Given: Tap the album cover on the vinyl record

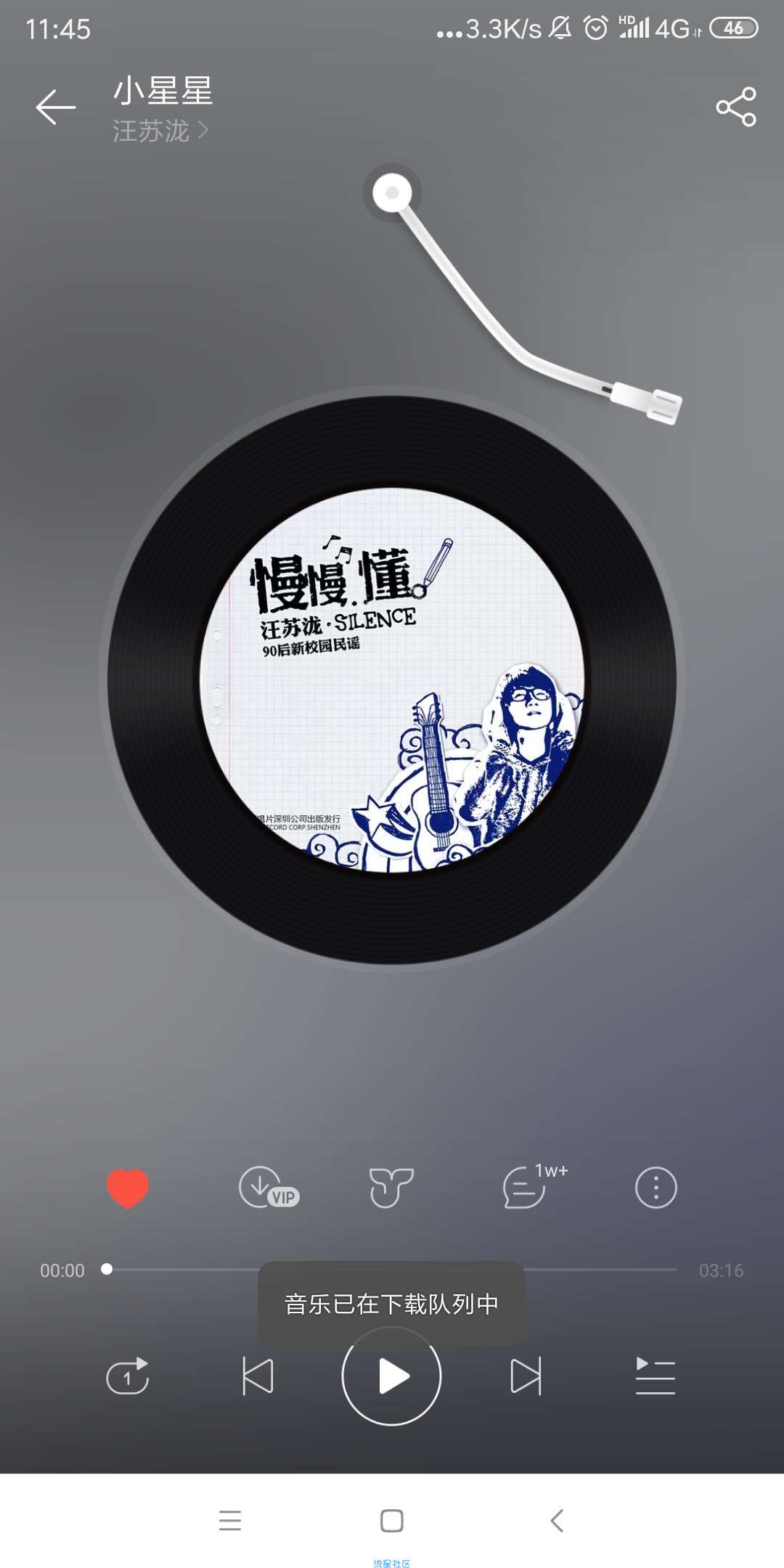Looking at the screenshot, I should point(392,681).
